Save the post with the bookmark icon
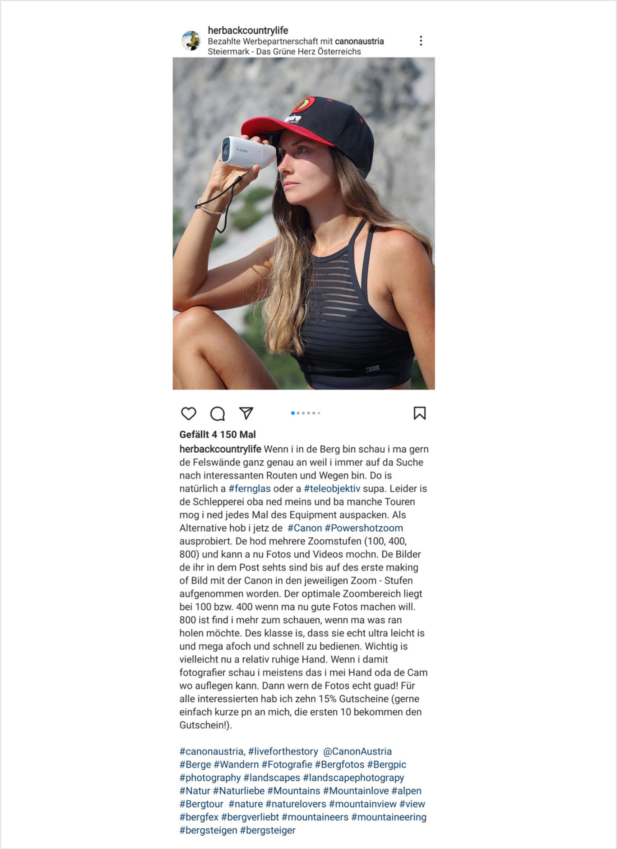Screen dimensions: 617x849 click(x=420, y=413)
